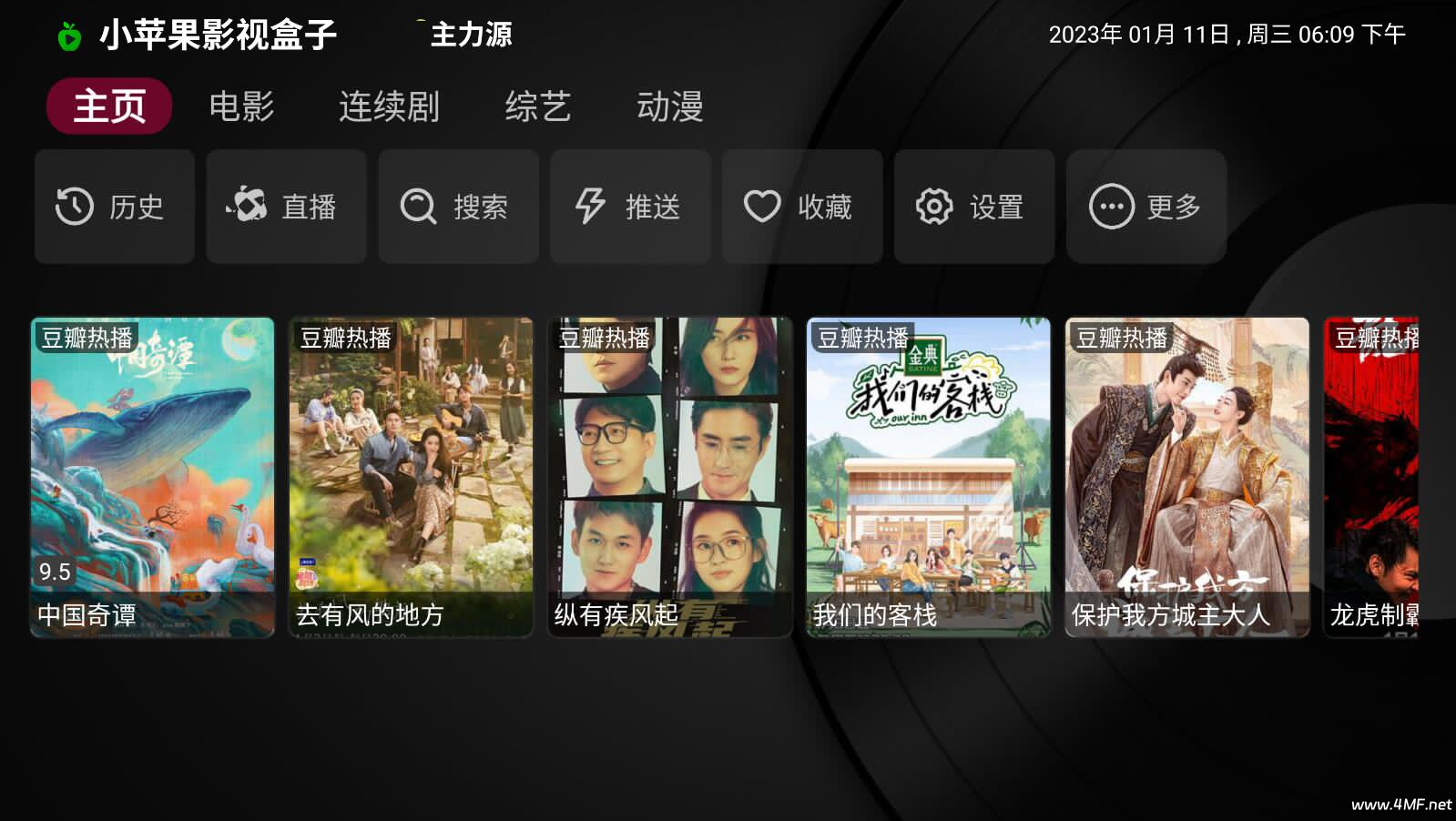Switch to the 连续剧 tab

pyautogui.click(x=389, y=106)
